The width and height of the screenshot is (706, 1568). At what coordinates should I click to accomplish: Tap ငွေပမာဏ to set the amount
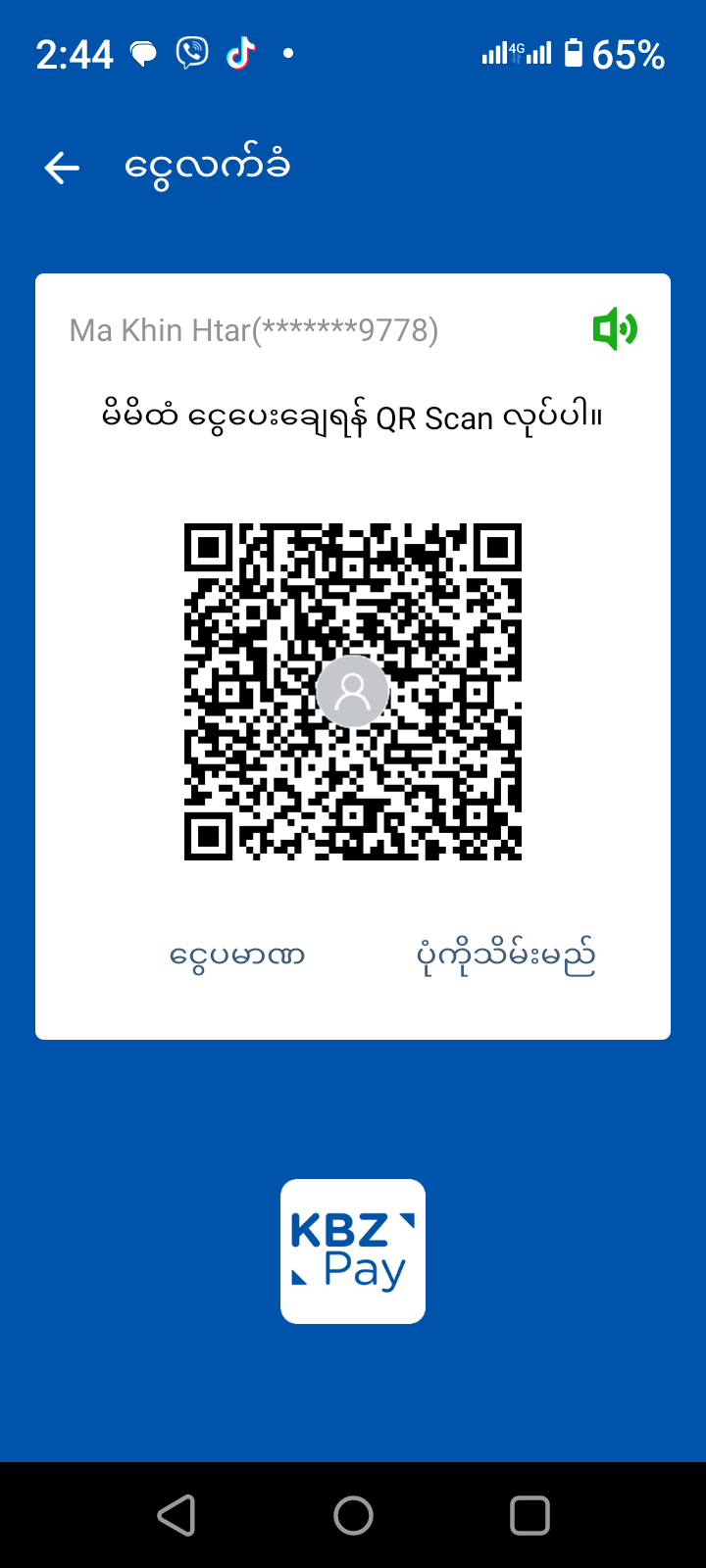pos(237,955)
